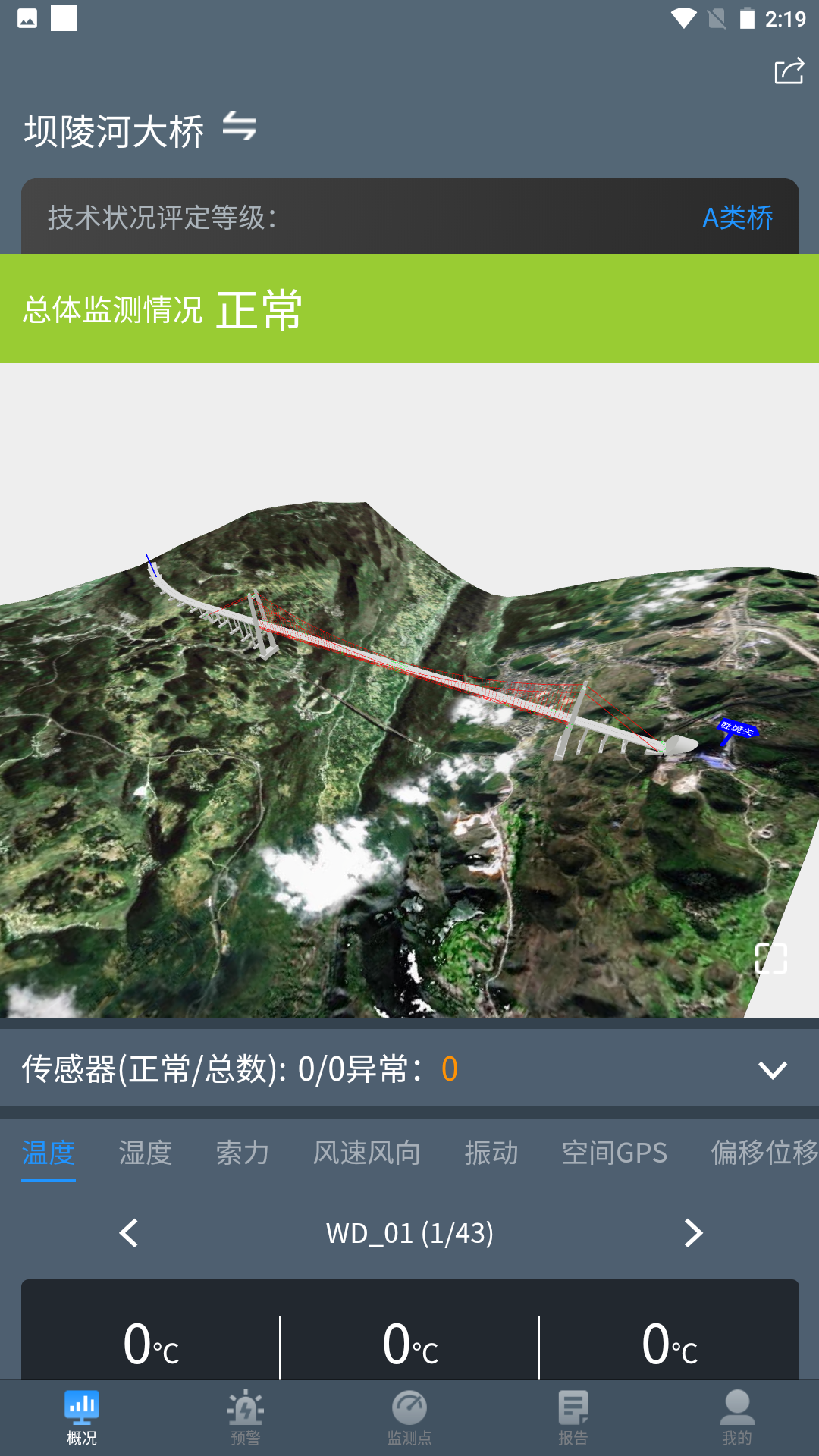Go to next sensor with right arrow
819x1456 pixels.
691,1234
